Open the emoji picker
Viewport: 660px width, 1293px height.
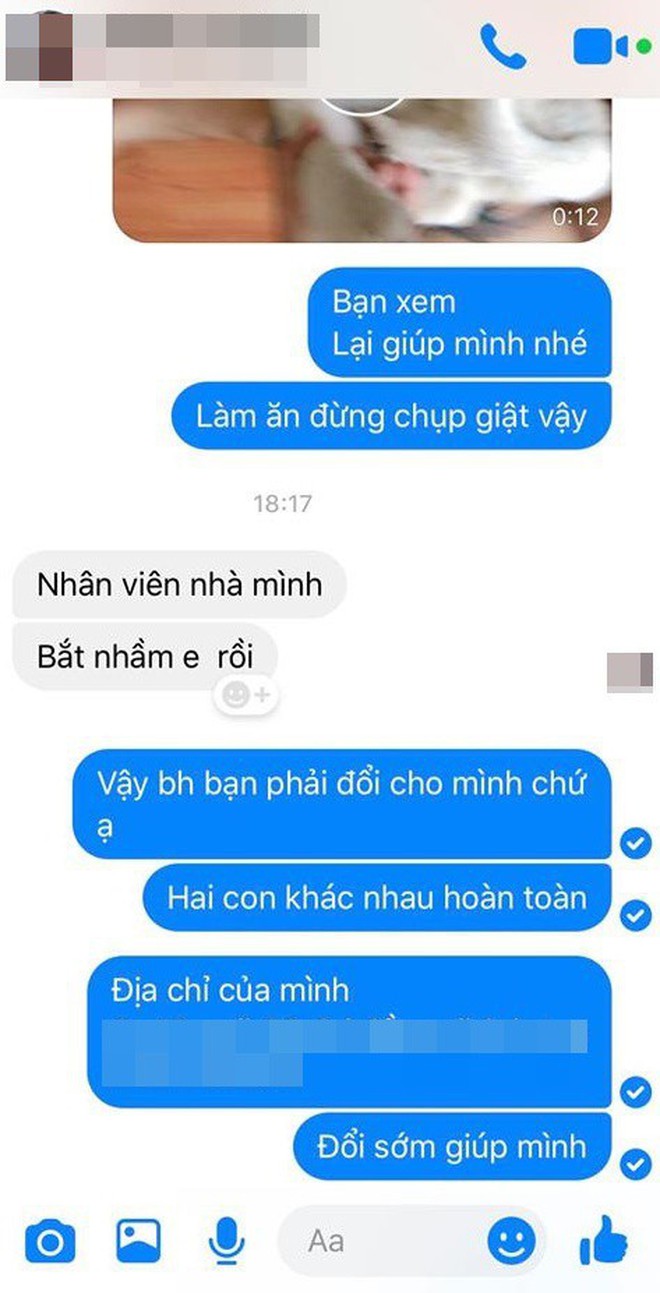(x=511, y=1242)
